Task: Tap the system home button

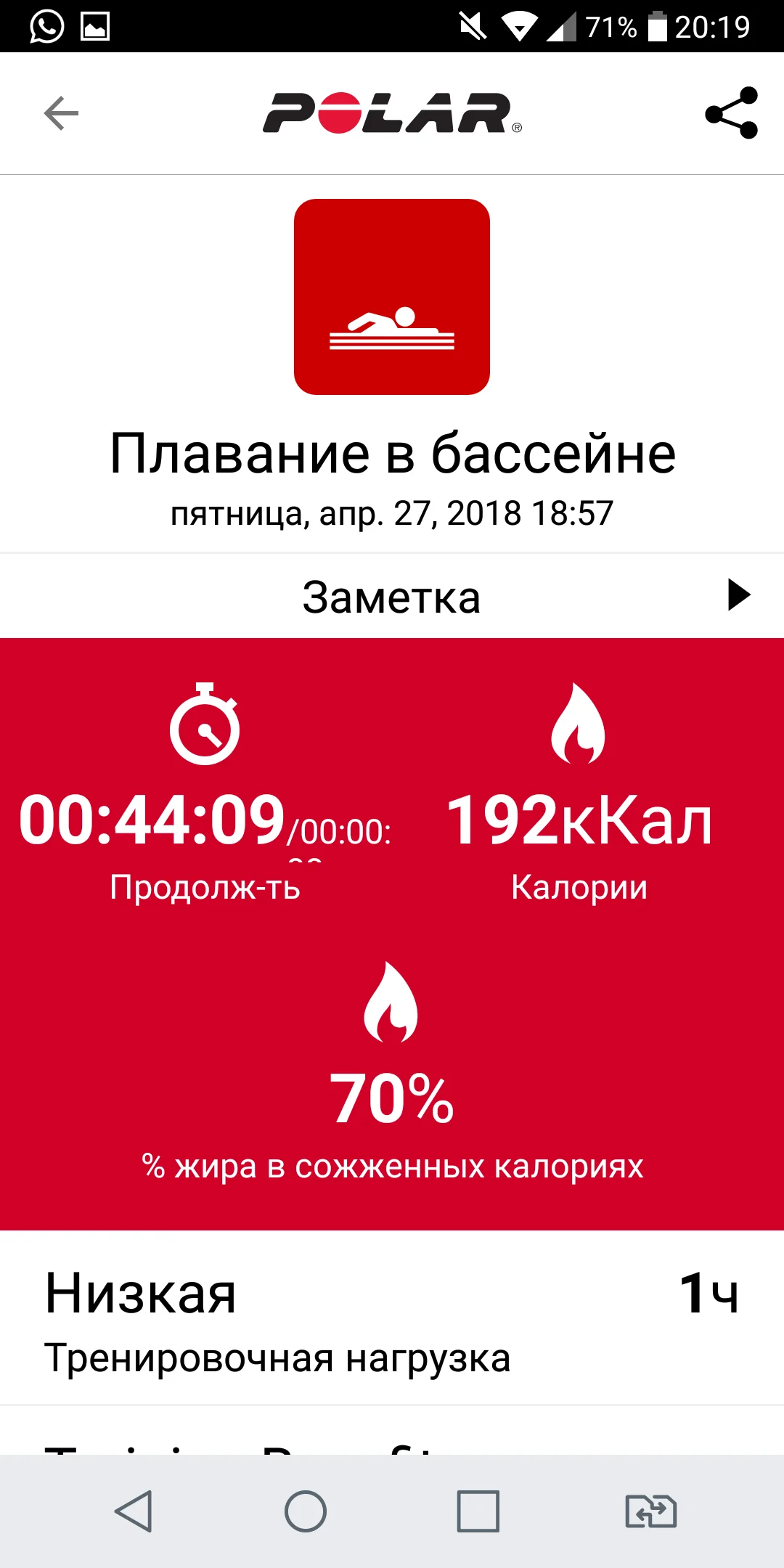Action: click(306, 1511)
